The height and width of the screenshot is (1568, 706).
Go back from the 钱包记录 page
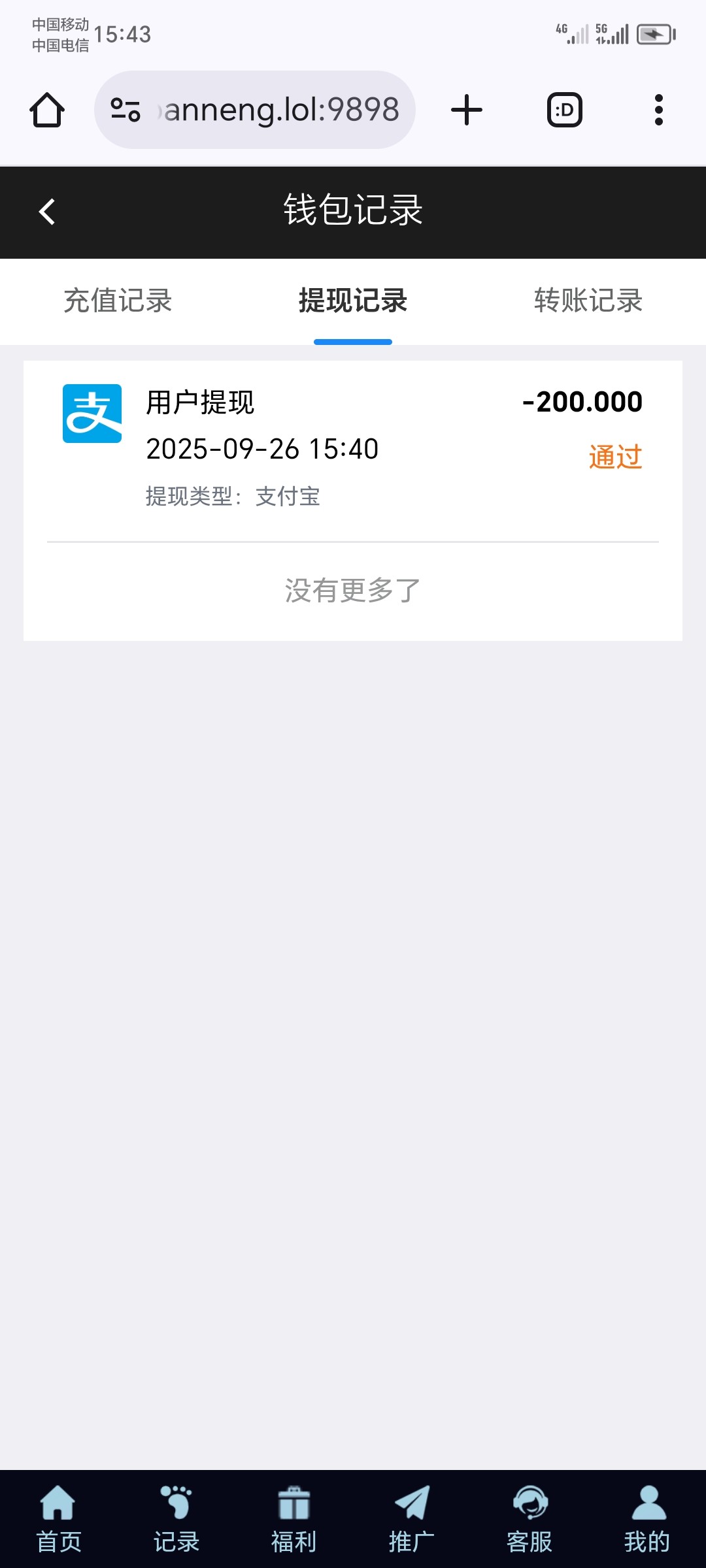(x=47, y=212)
